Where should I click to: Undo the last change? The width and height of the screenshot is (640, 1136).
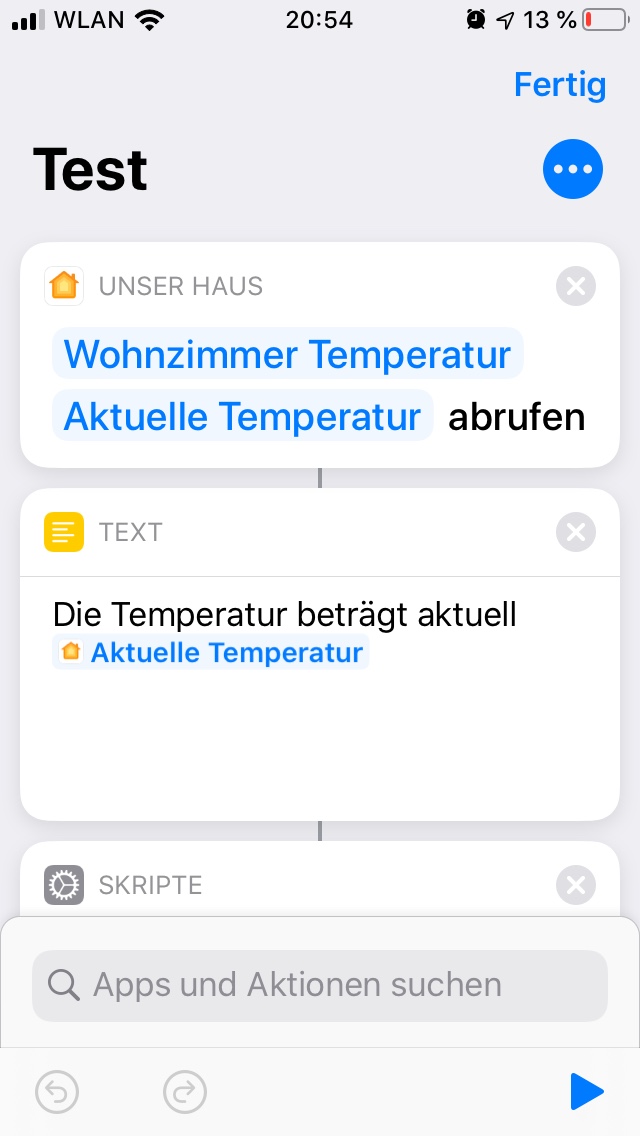[57, 1092]
